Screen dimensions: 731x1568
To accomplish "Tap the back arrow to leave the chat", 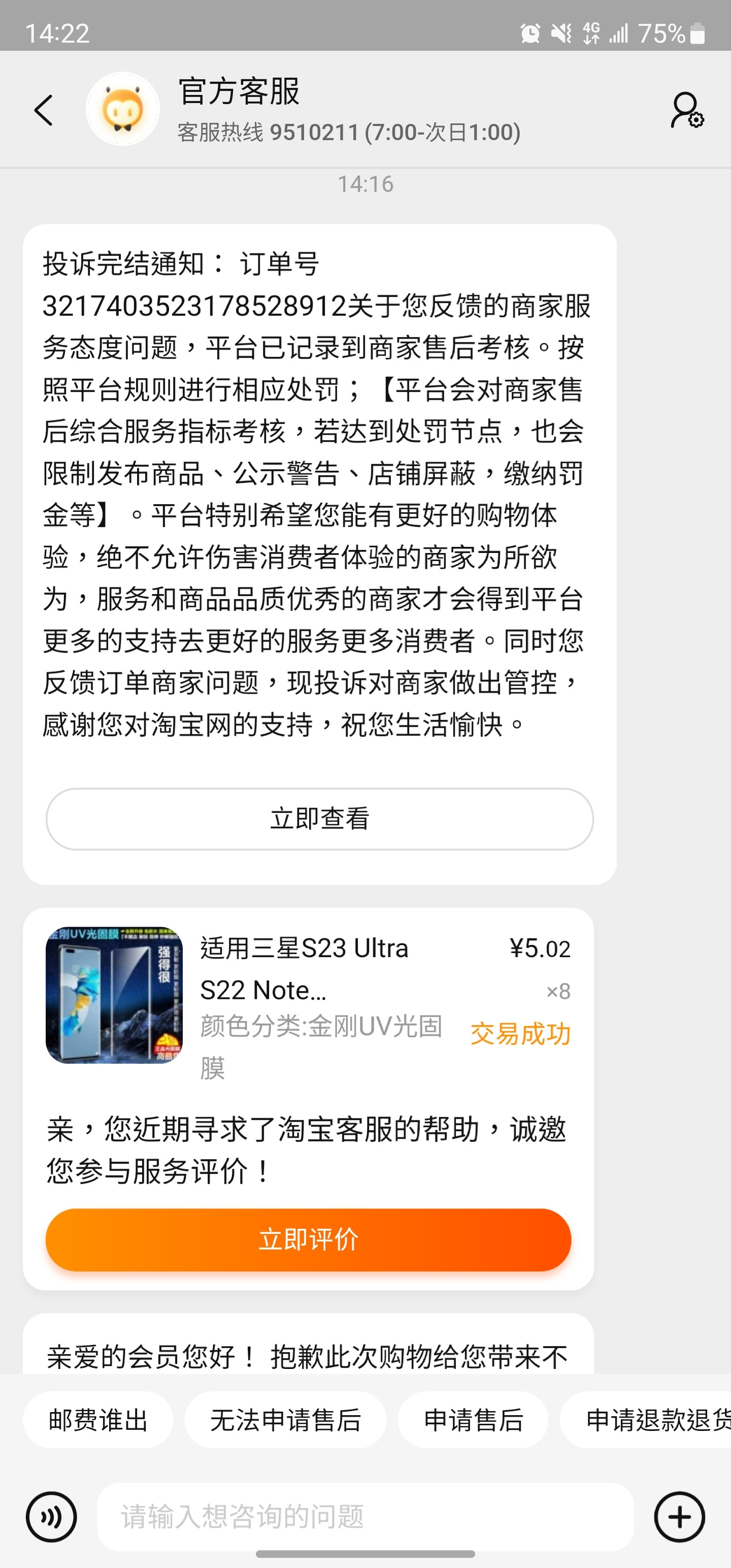I will 43,111.
